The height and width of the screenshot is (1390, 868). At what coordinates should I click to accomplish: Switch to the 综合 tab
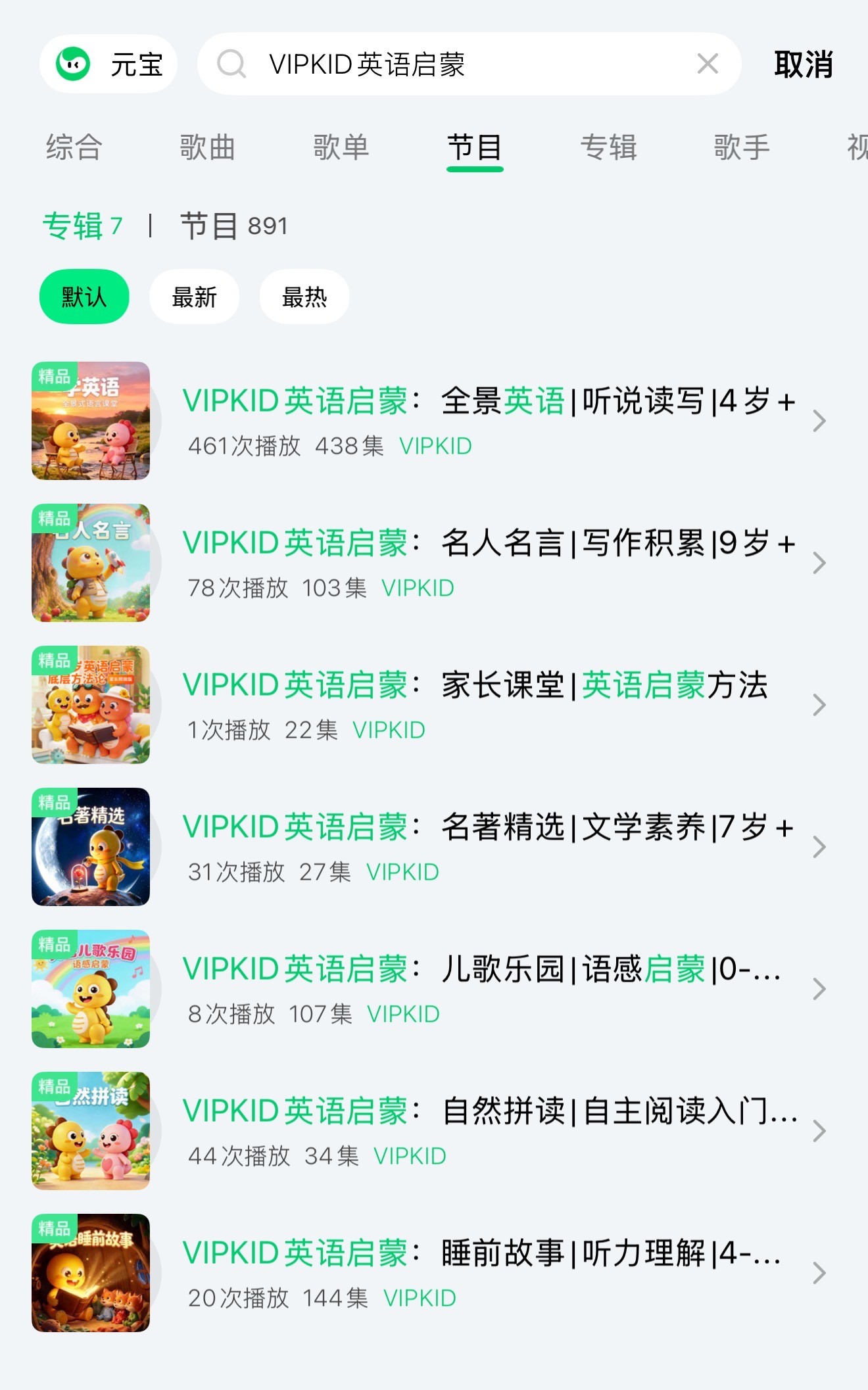tap(74, 147)
